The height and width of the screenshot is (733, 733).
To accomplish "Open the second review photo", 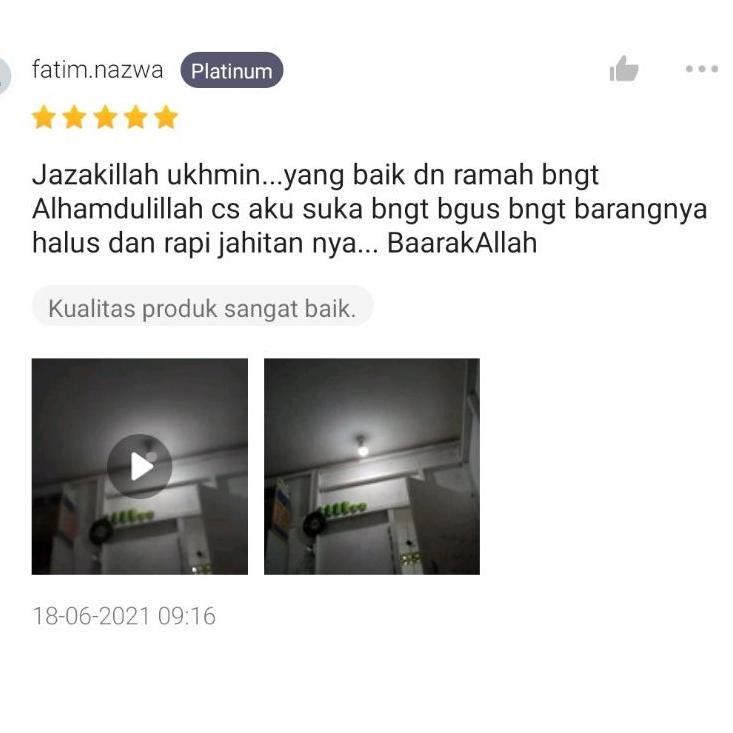I will (371, 466).
